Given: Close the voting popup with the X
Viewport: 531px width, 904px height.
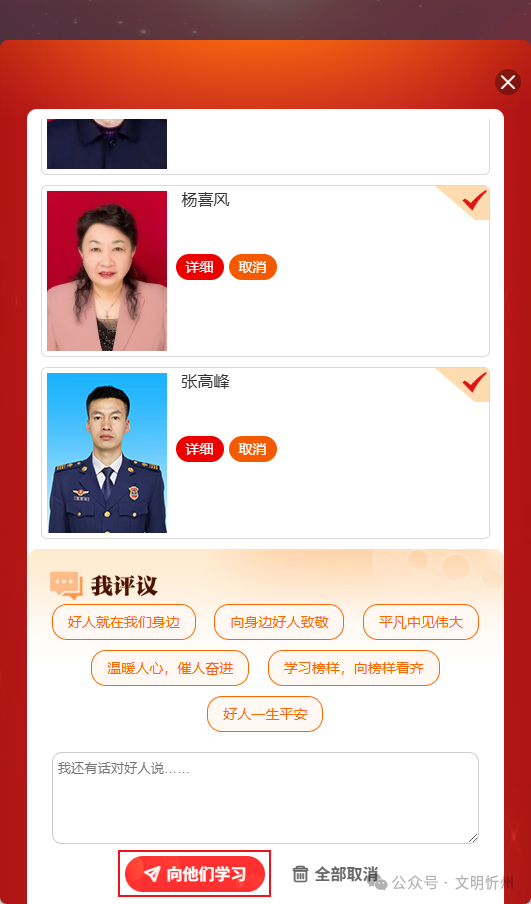Looking at the screenshot, I should (508, 82).
